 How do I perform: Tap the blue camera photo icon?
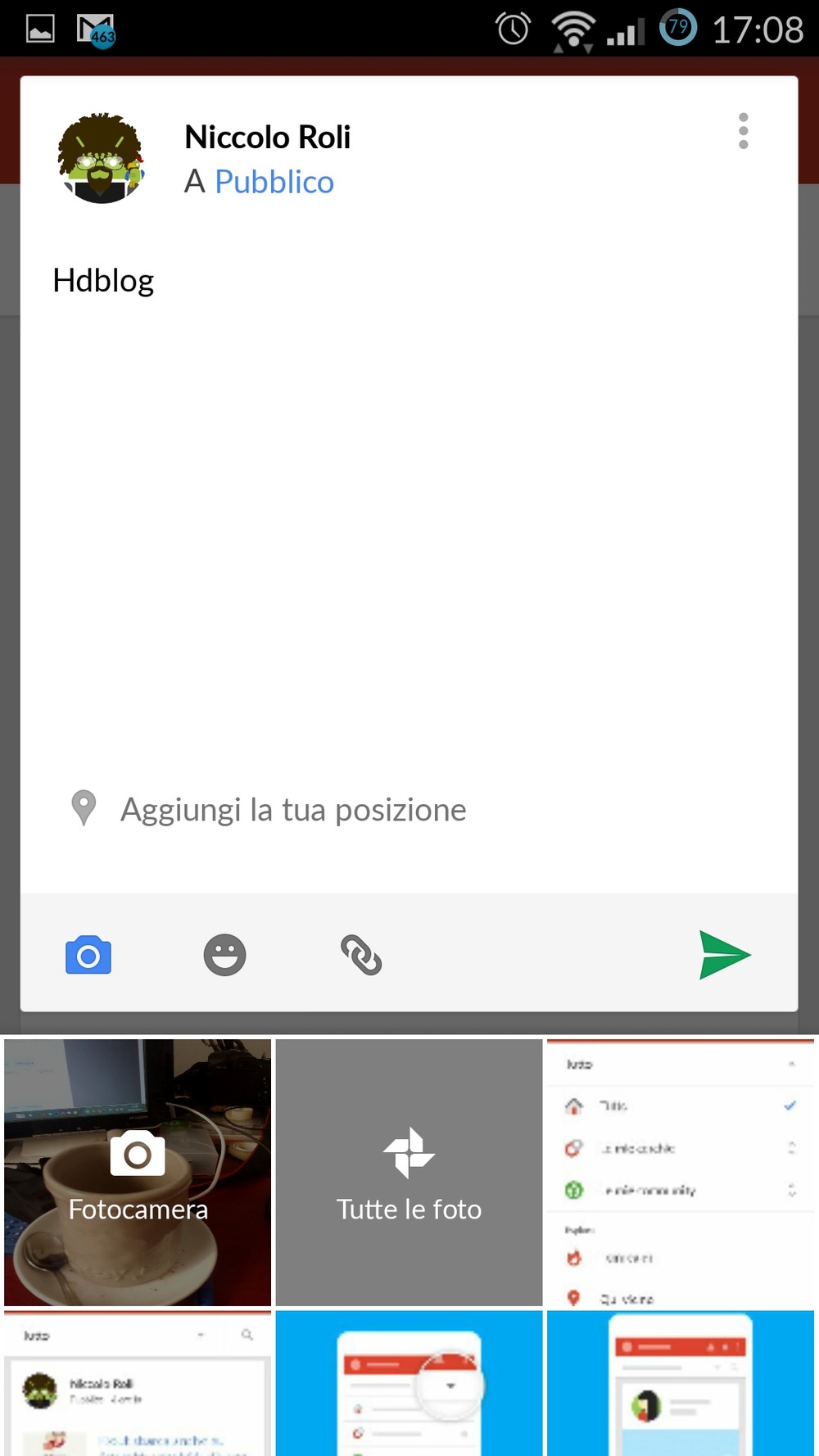click(x=88, y=955)
